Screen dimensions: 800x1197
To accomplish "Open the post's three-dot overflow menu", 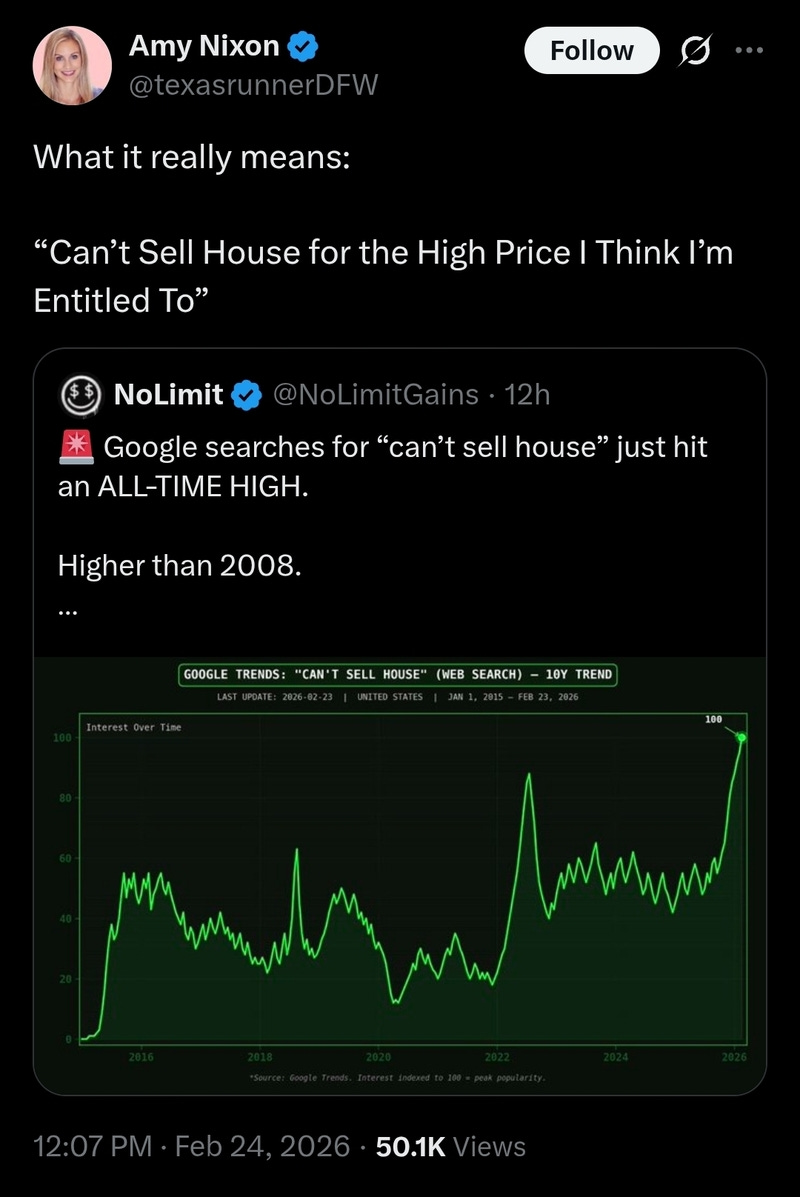I will 749,50.
